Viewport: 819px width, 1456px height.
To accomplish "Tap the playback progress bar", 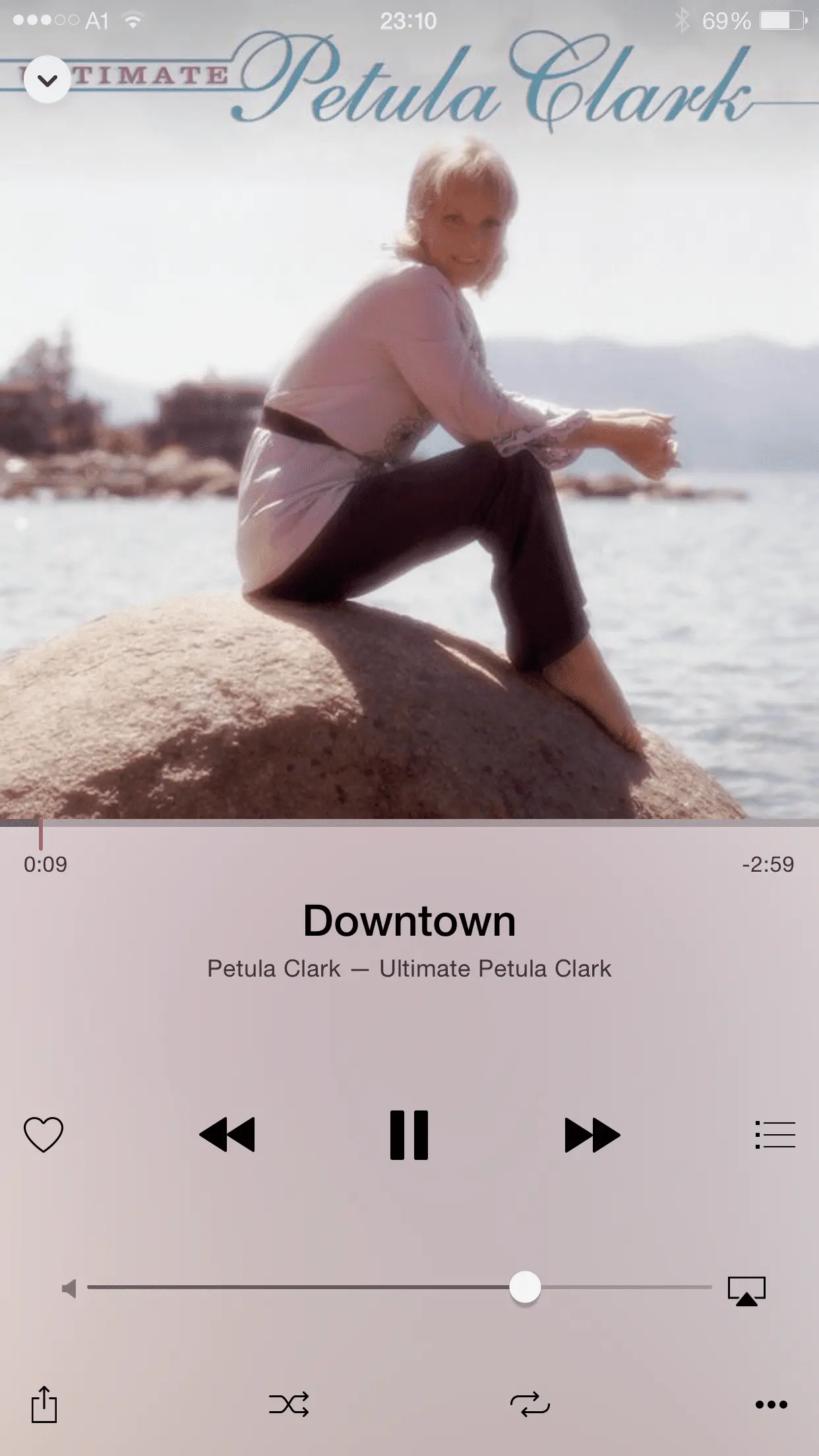I will [x=409, y=823].
